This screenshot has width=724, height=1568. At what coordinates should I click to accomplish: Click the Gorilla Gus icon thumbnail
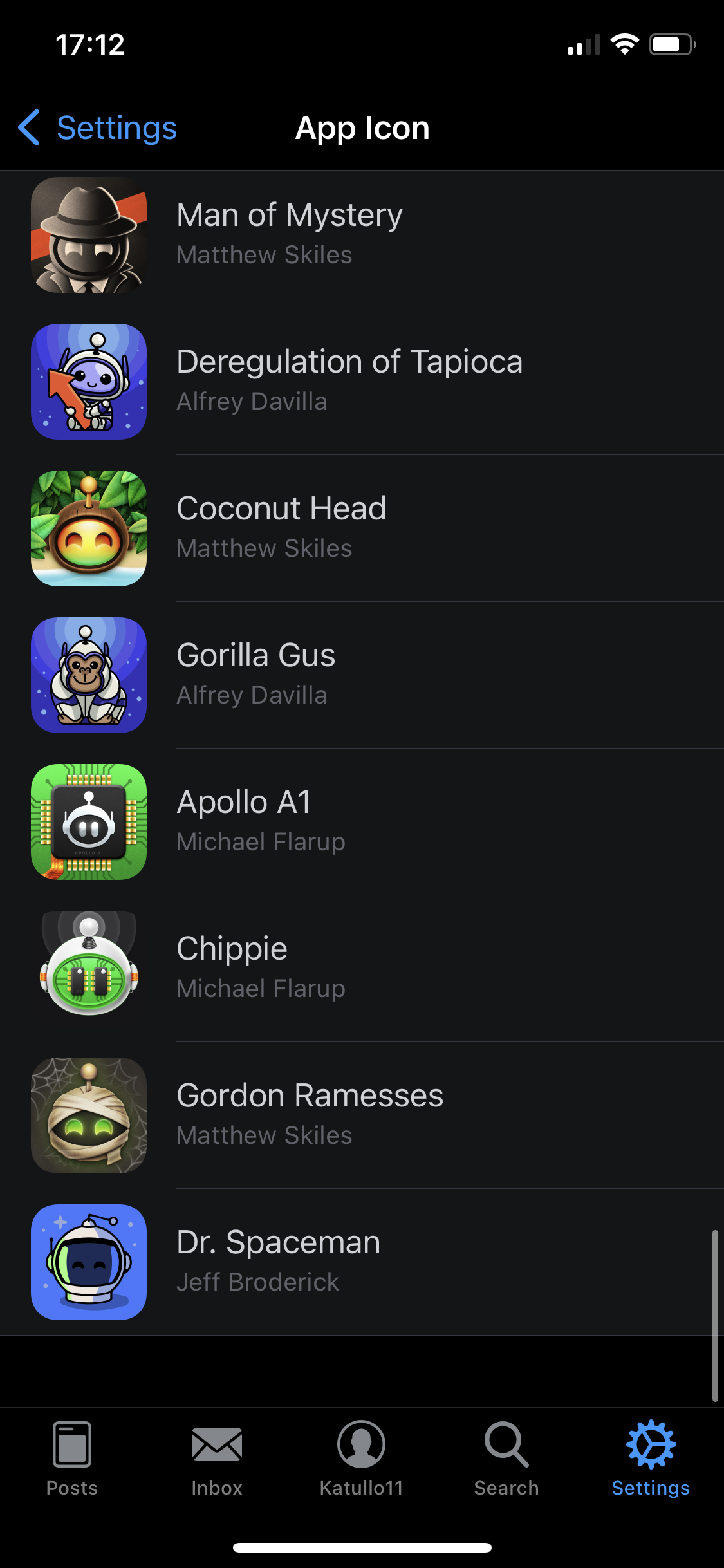pos(89,676)
